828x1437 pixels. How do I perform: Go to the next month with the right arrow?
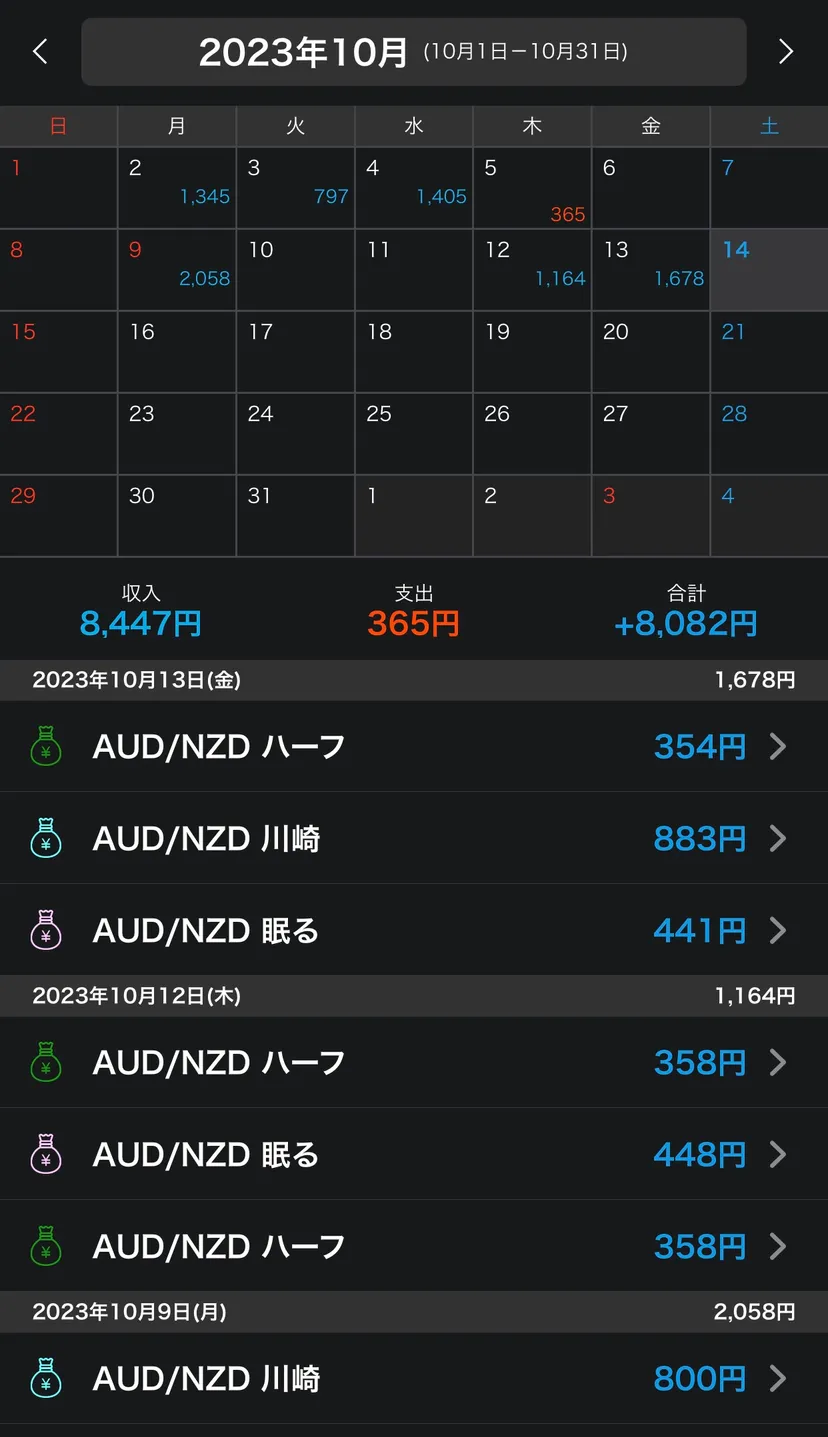click(x=786, y=51)
